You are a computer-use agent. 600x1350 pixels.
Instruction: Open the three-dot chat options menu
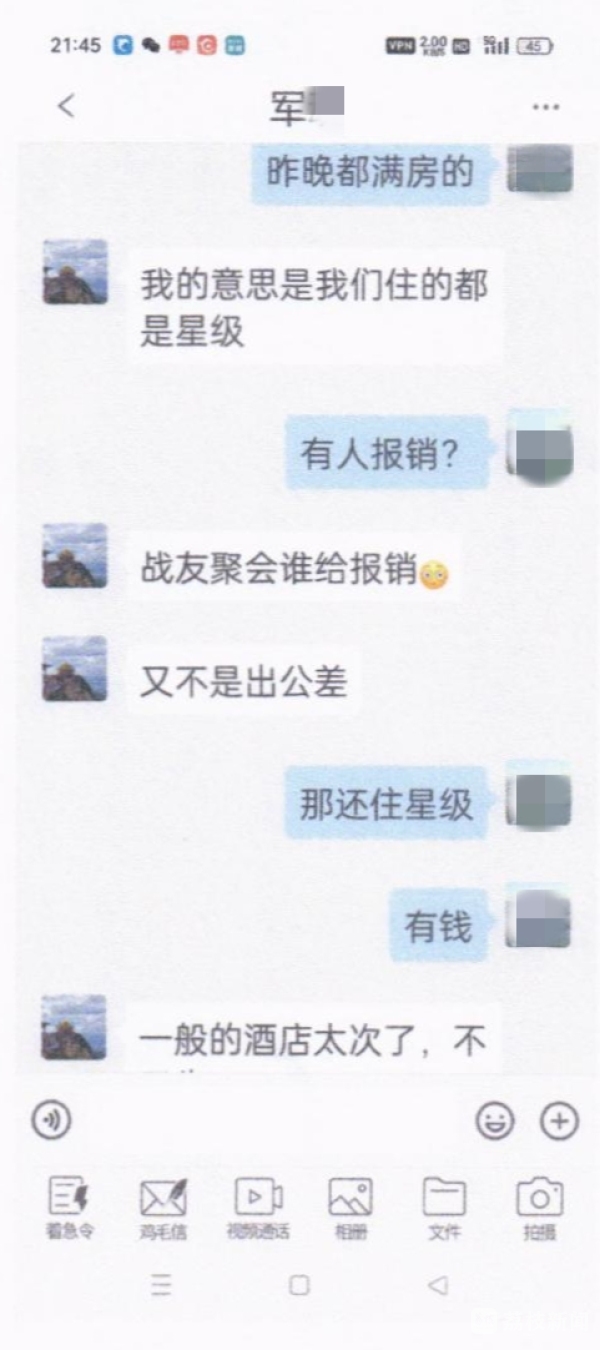click(545, 107)
